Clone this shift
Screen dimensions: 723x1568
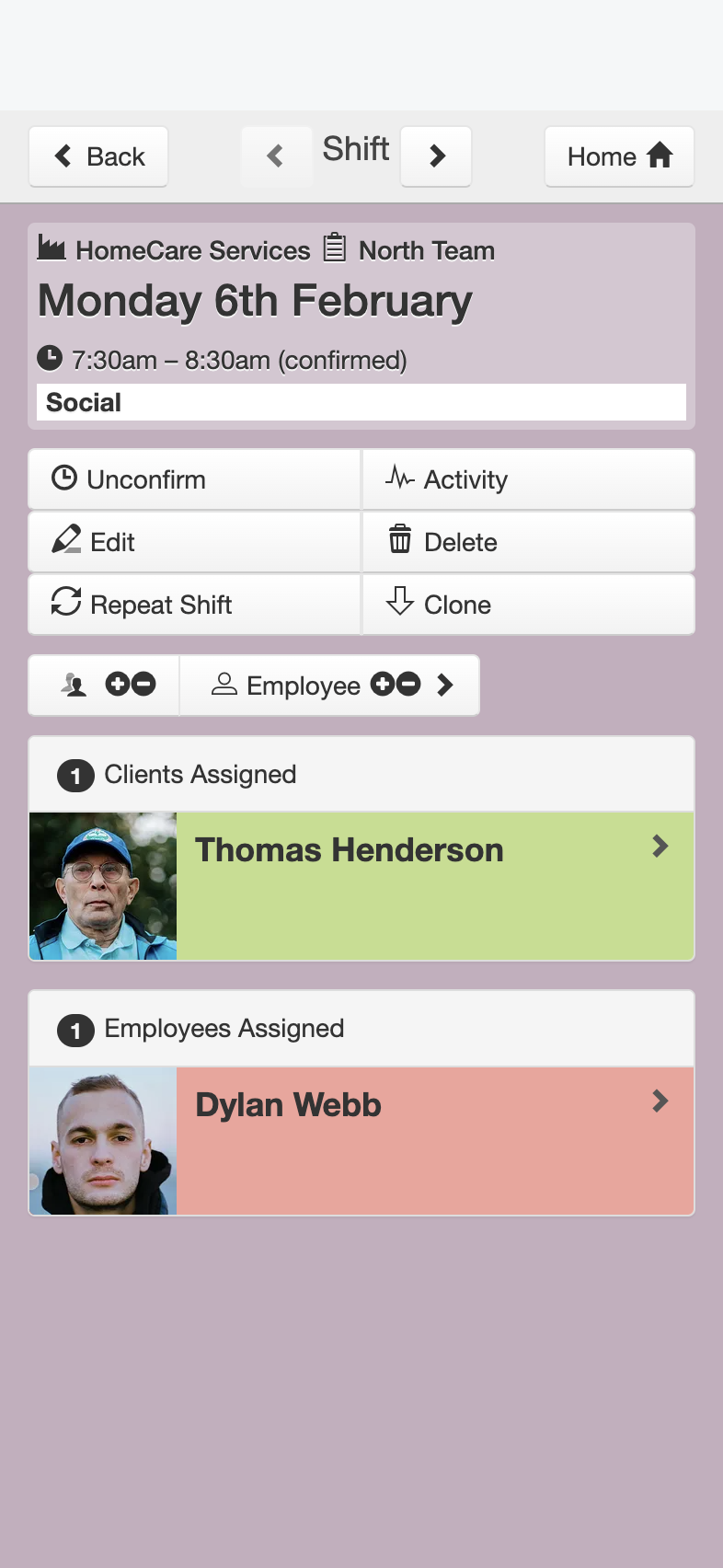click(529, 605)
